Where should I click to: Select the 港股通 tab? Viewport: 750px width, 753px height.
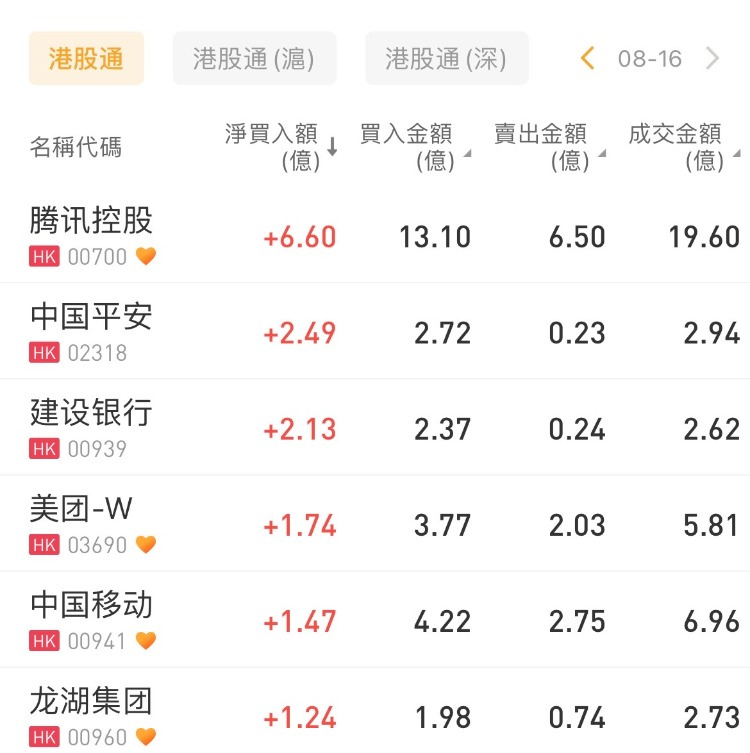pyautogui.click(x=86, y=59)
